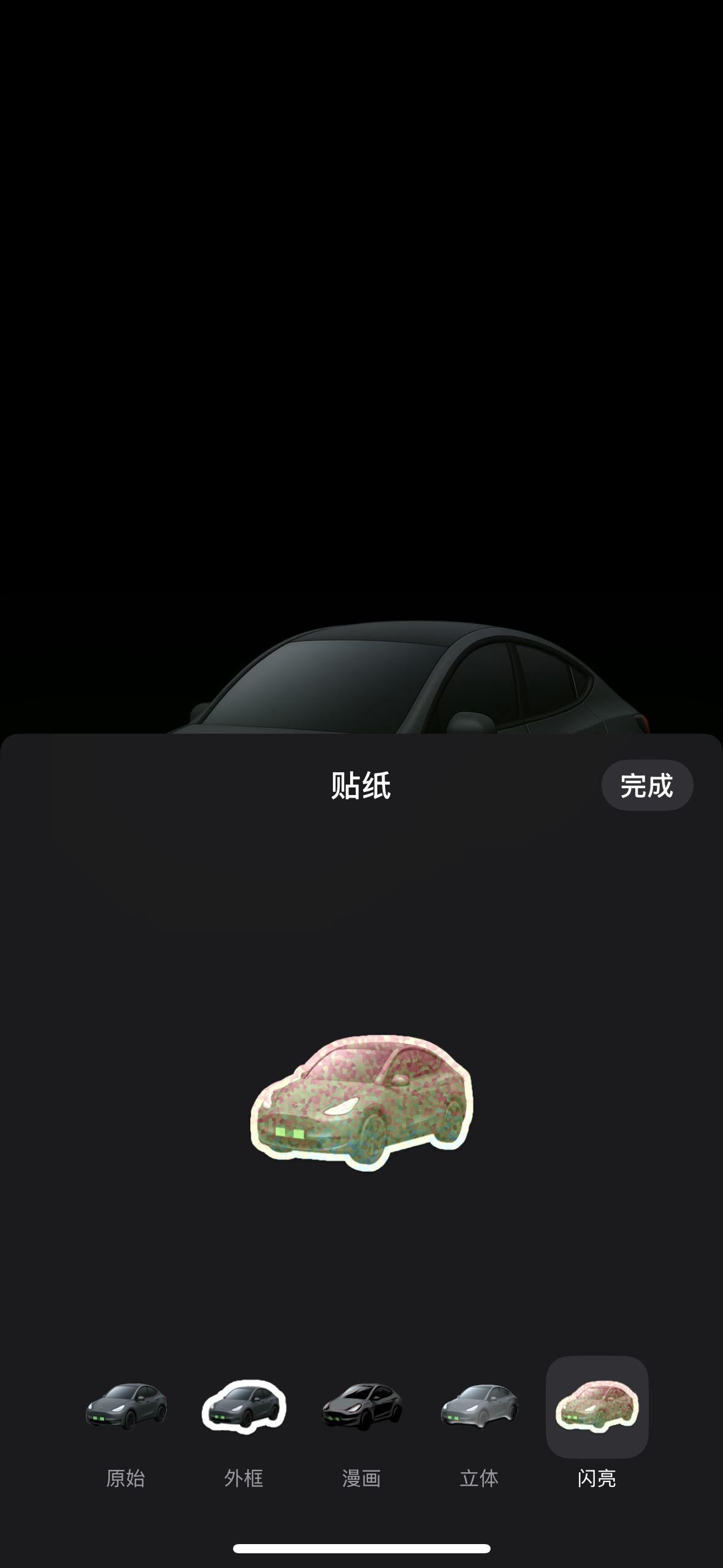Tap the 完成 button to finish

pyautogui.click(x=647, y=785)
